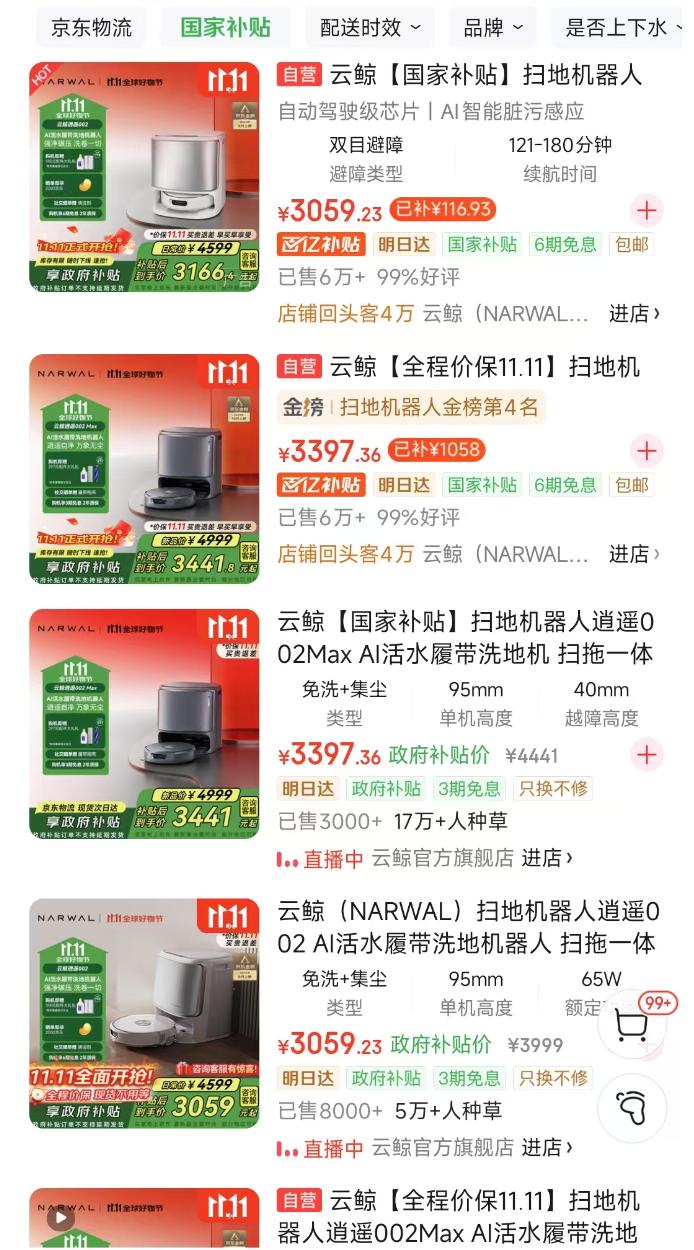The image size is (694, 1250).
Task: Select the 京东物流 filter chip
Action: (91, 27)
